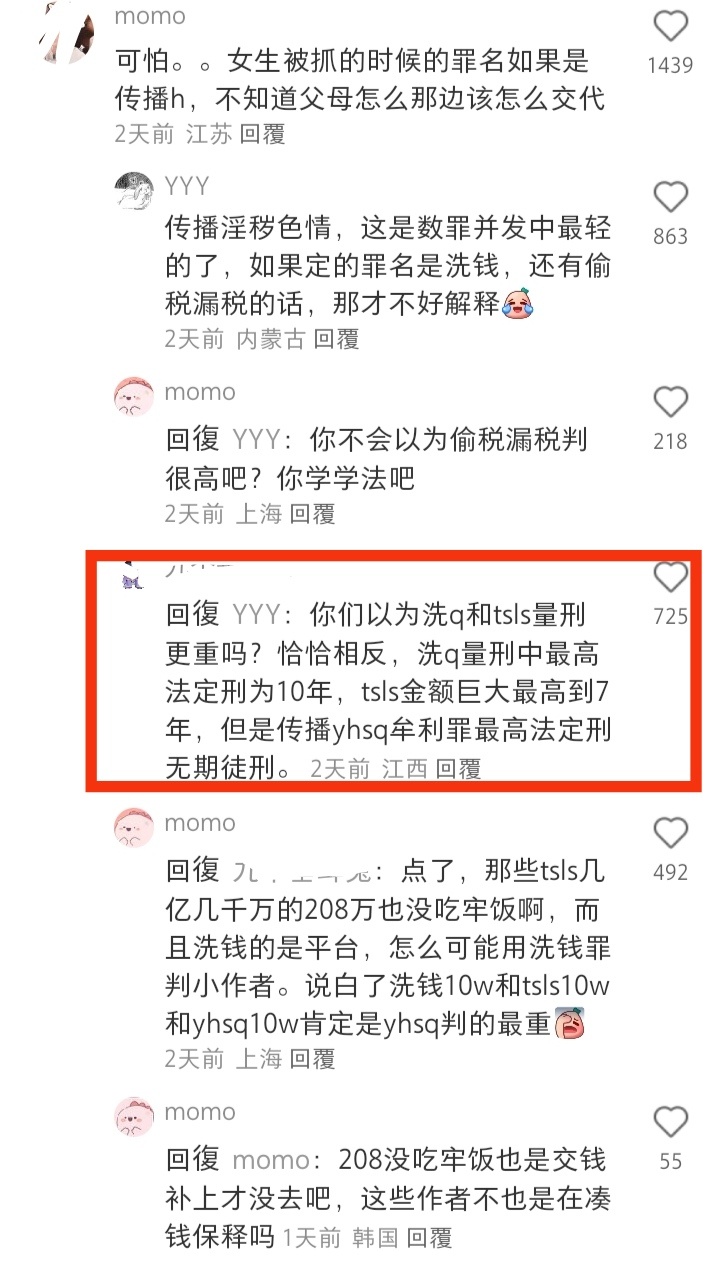Reply to the comment from 江西

pyautogui.click(x=458, y=769)
